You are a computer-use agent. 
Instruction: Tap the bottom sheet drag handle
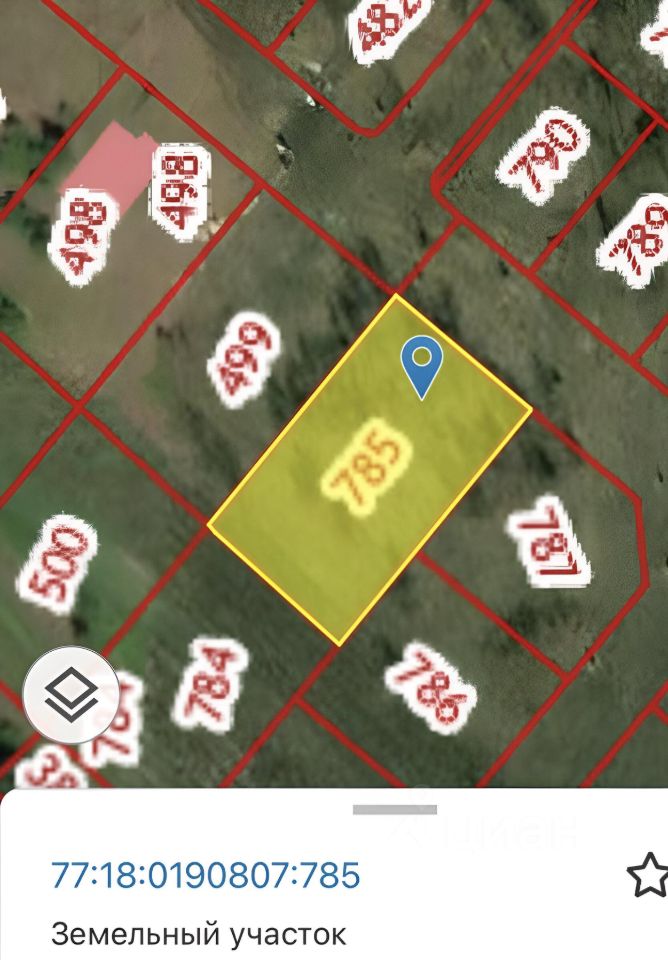coord(395,809)
